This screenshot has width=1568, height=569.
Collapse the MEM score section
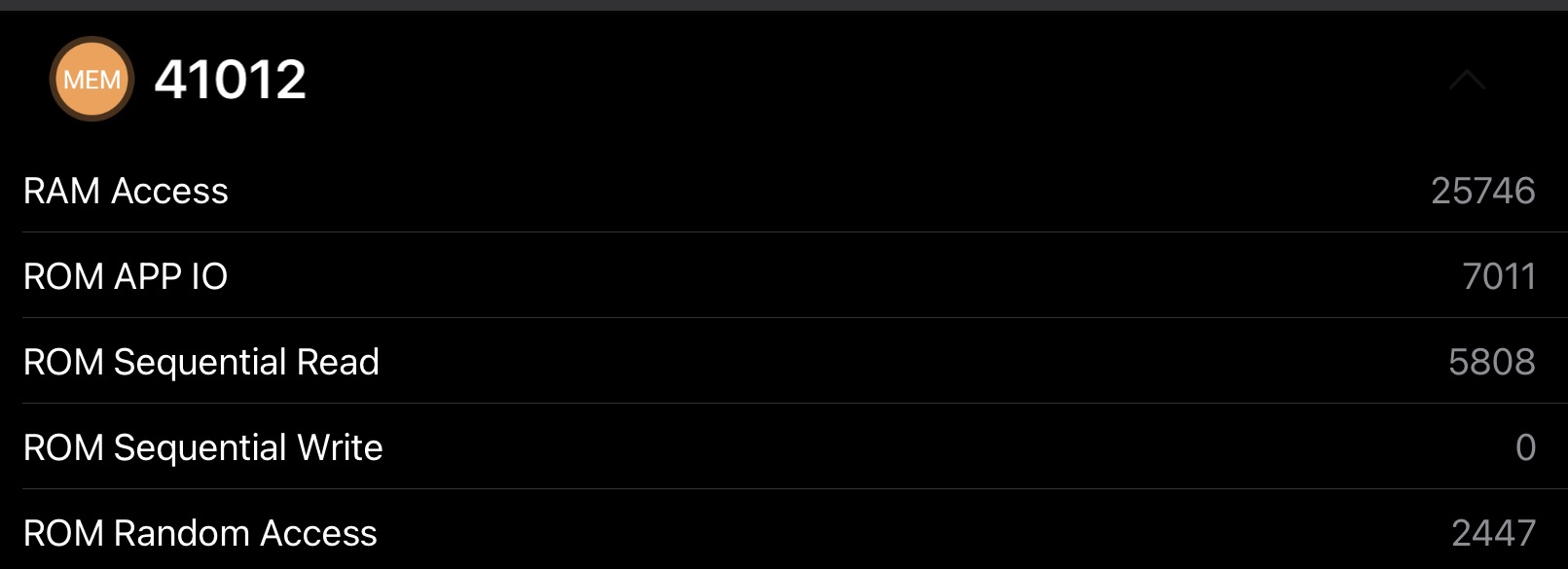1467,81
